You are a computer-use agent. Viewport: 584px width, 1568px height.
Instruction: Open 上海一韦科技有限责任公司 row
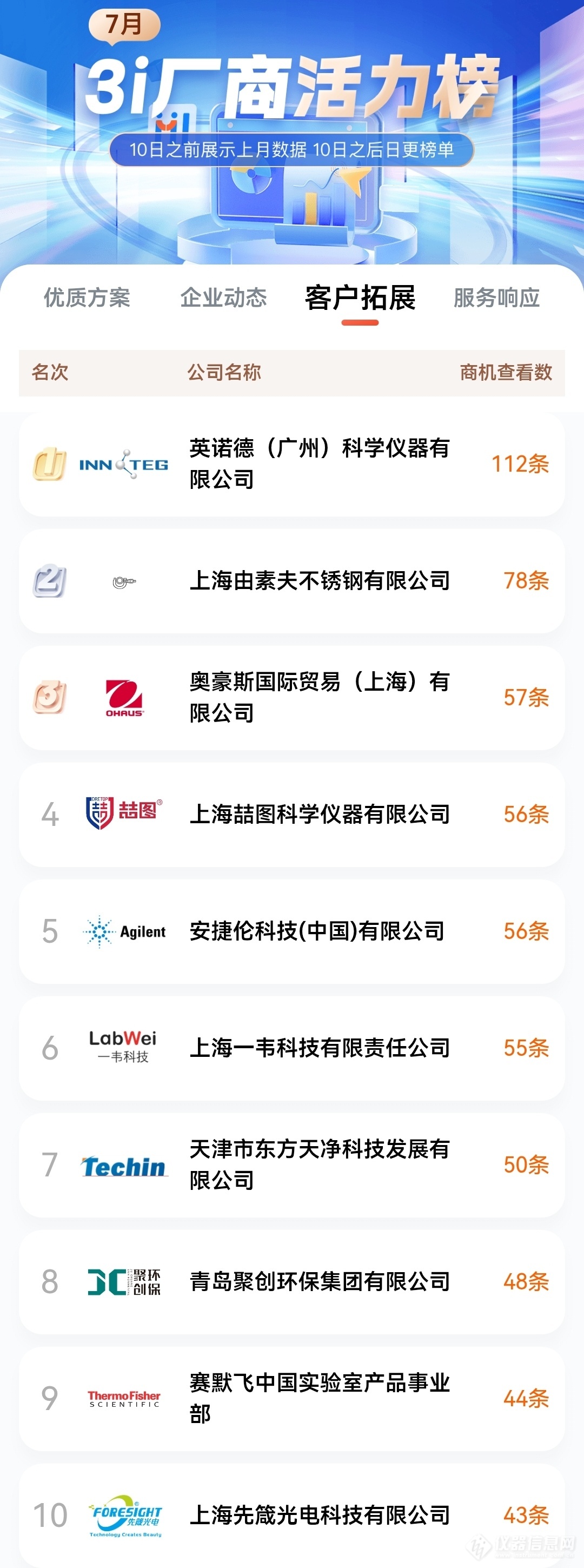pyautogui.click(x=292, y=1049)
